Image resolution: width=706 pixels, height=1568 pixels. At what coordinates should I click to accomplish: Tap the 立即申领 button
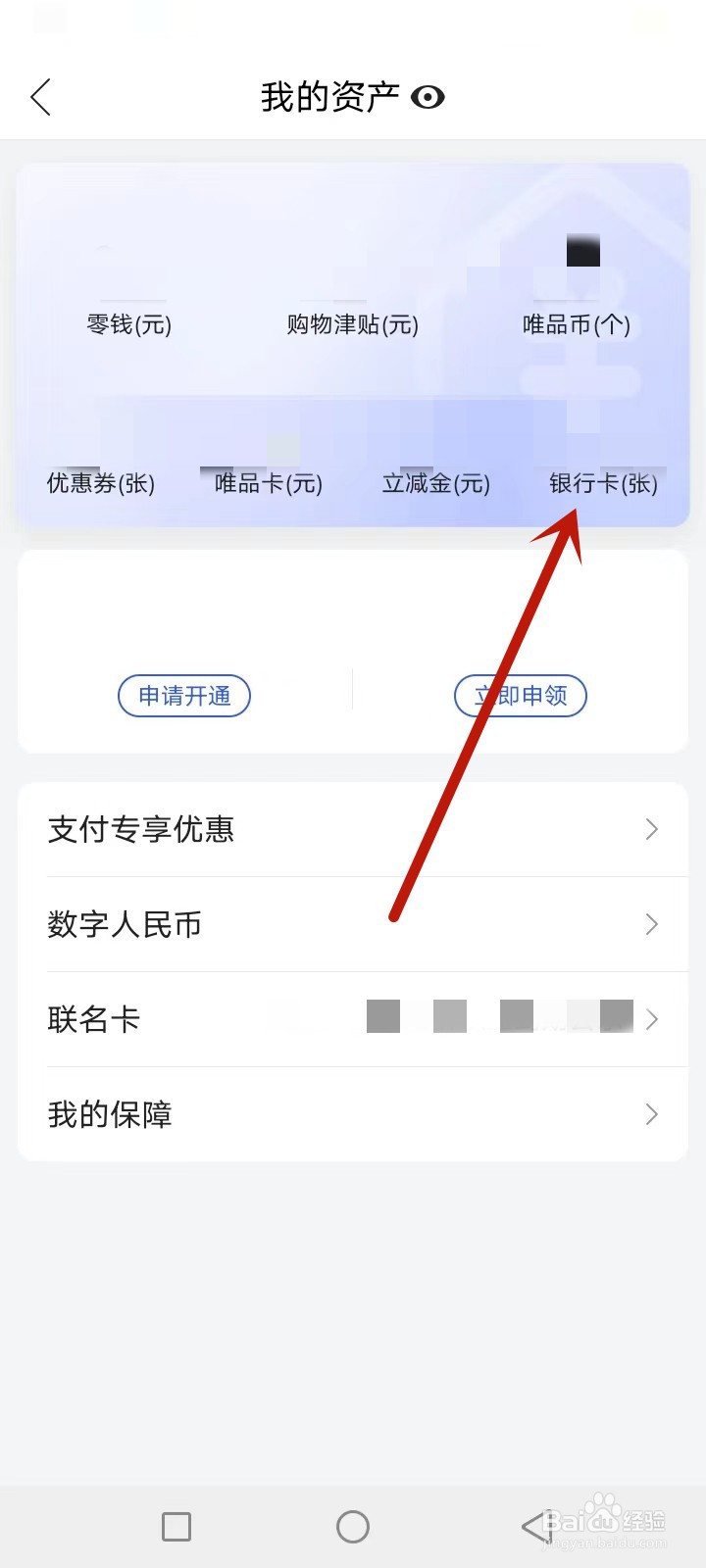click(520, 696)
